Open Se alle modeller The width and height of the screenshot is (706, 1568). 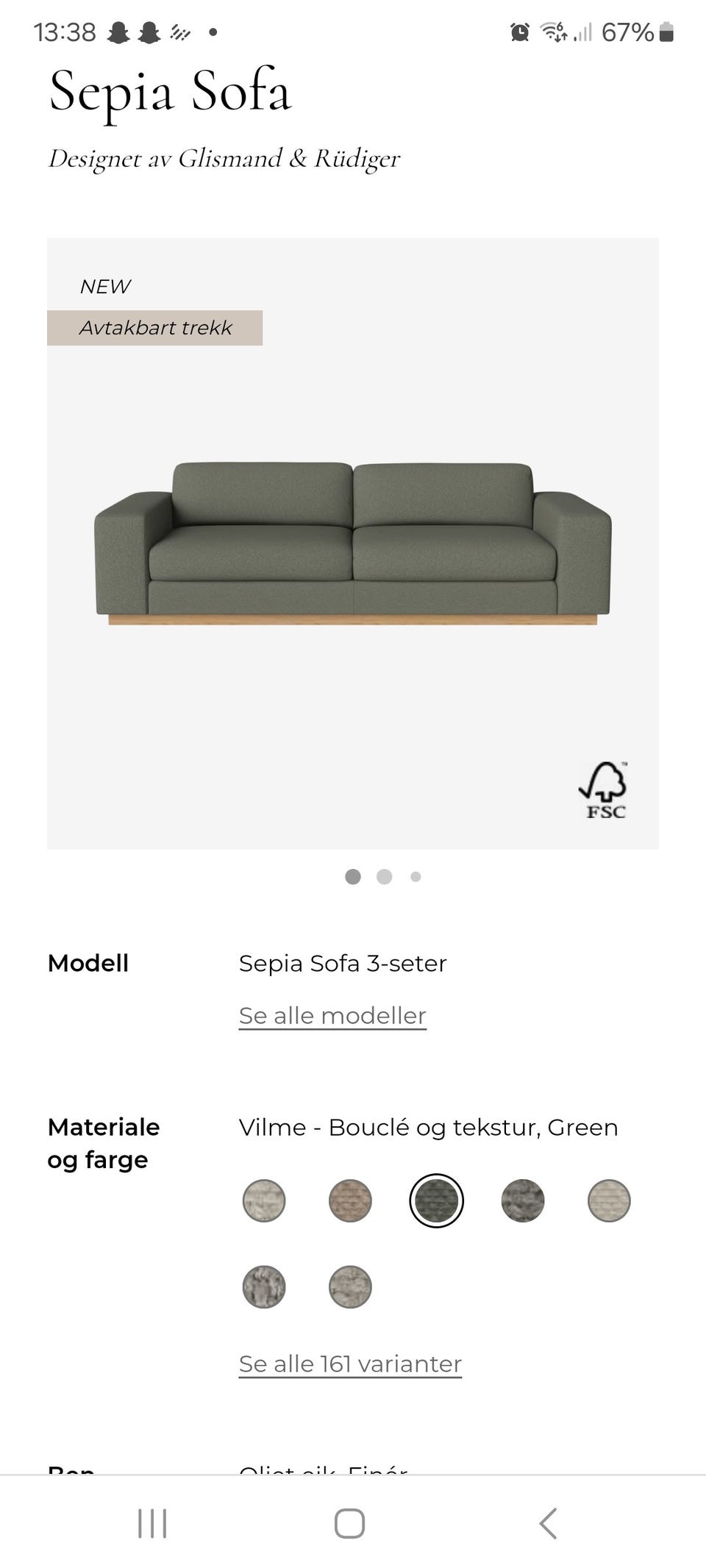[332, 1015]
